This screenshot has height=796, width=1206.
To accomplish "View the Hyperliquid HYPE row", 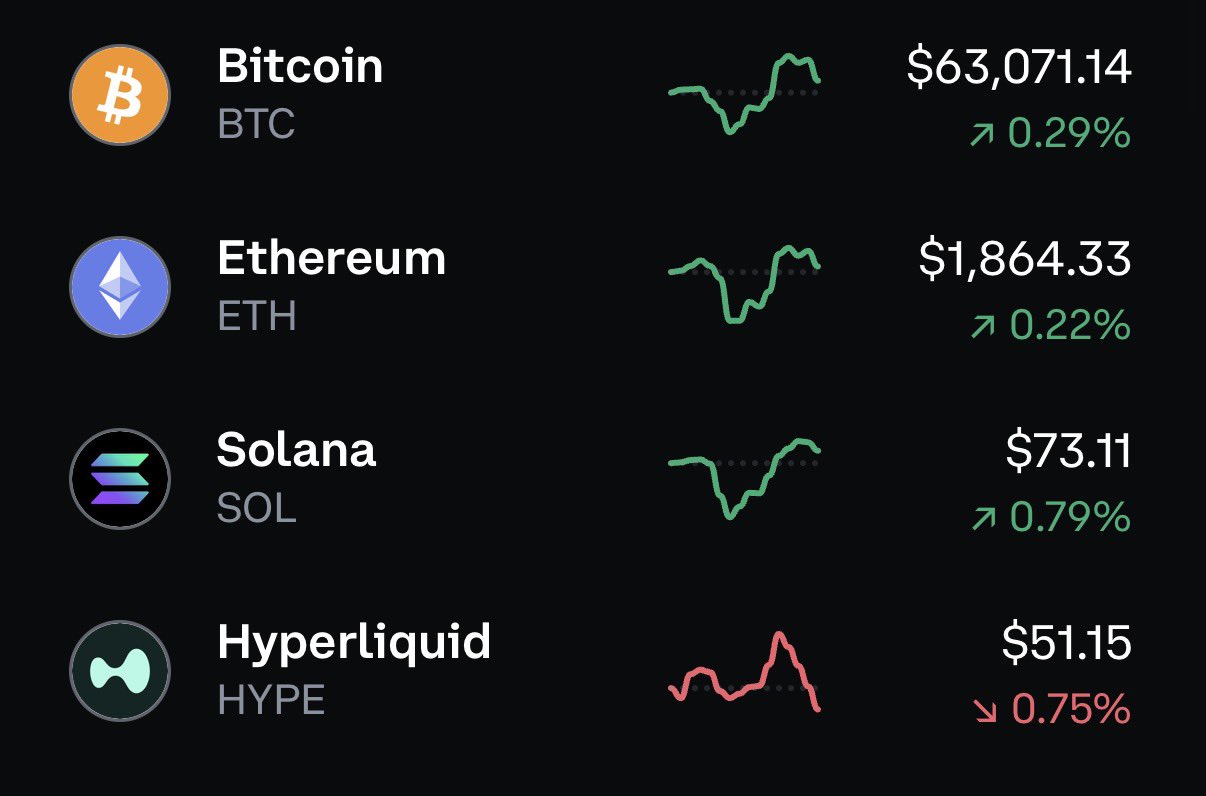I will click(603, 672).
